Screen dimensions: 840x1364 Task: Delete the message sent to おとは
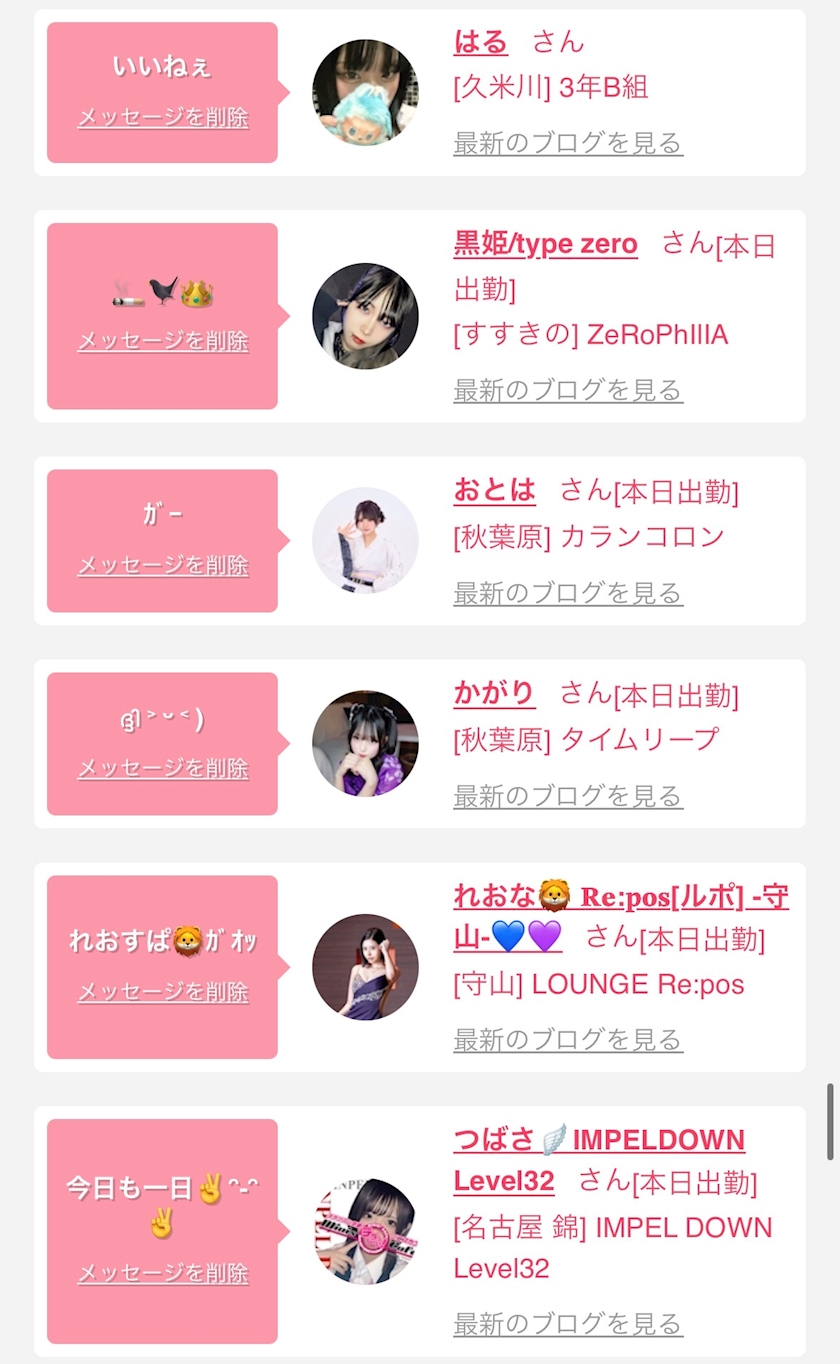(163, 565)
